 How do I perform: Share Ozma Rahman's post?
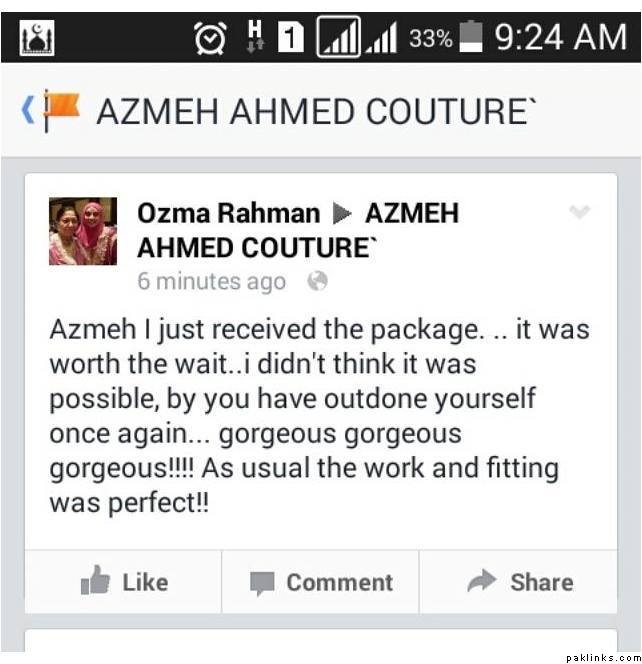pos(519,582)
